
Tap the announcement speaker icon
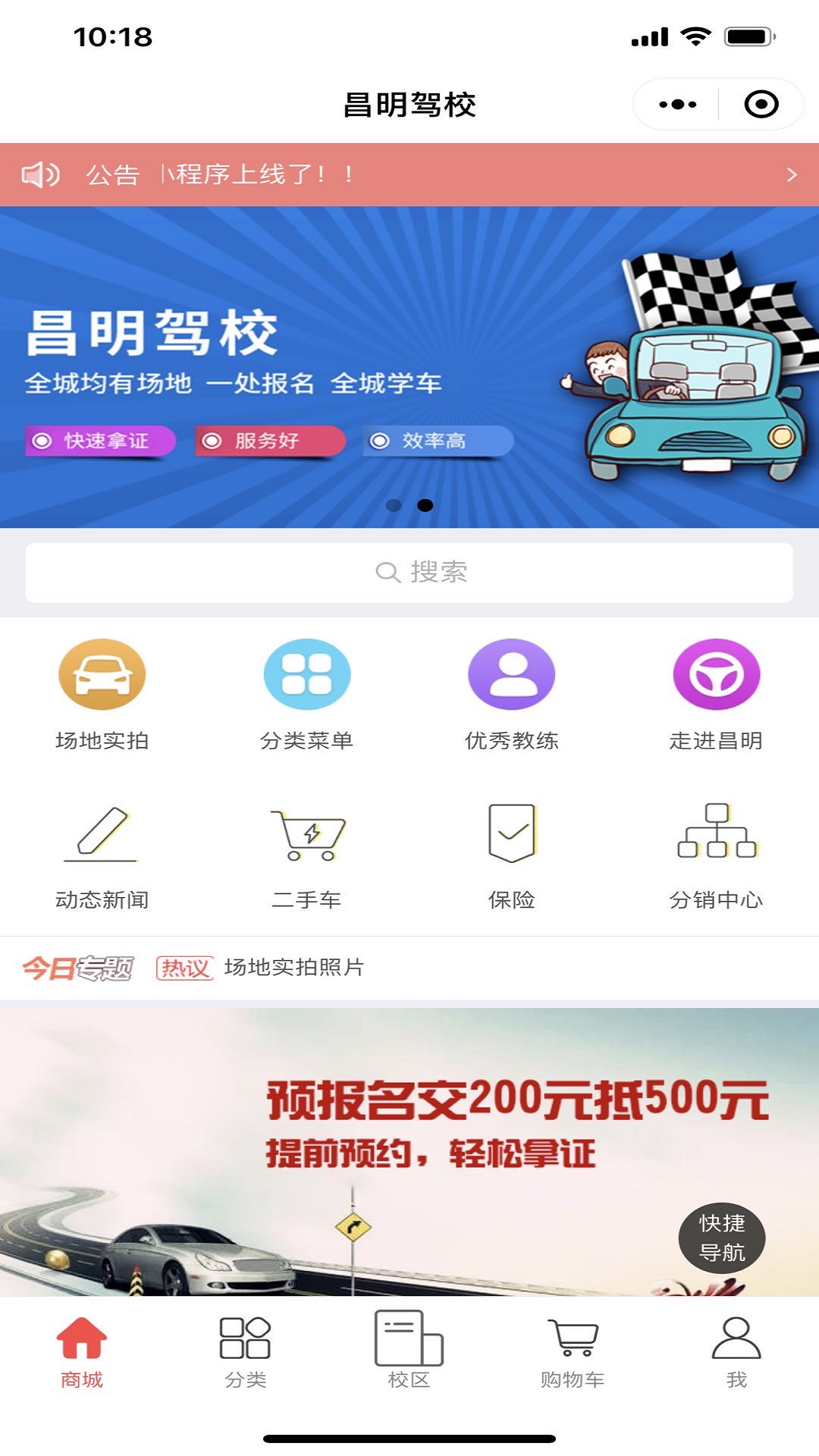42,175
